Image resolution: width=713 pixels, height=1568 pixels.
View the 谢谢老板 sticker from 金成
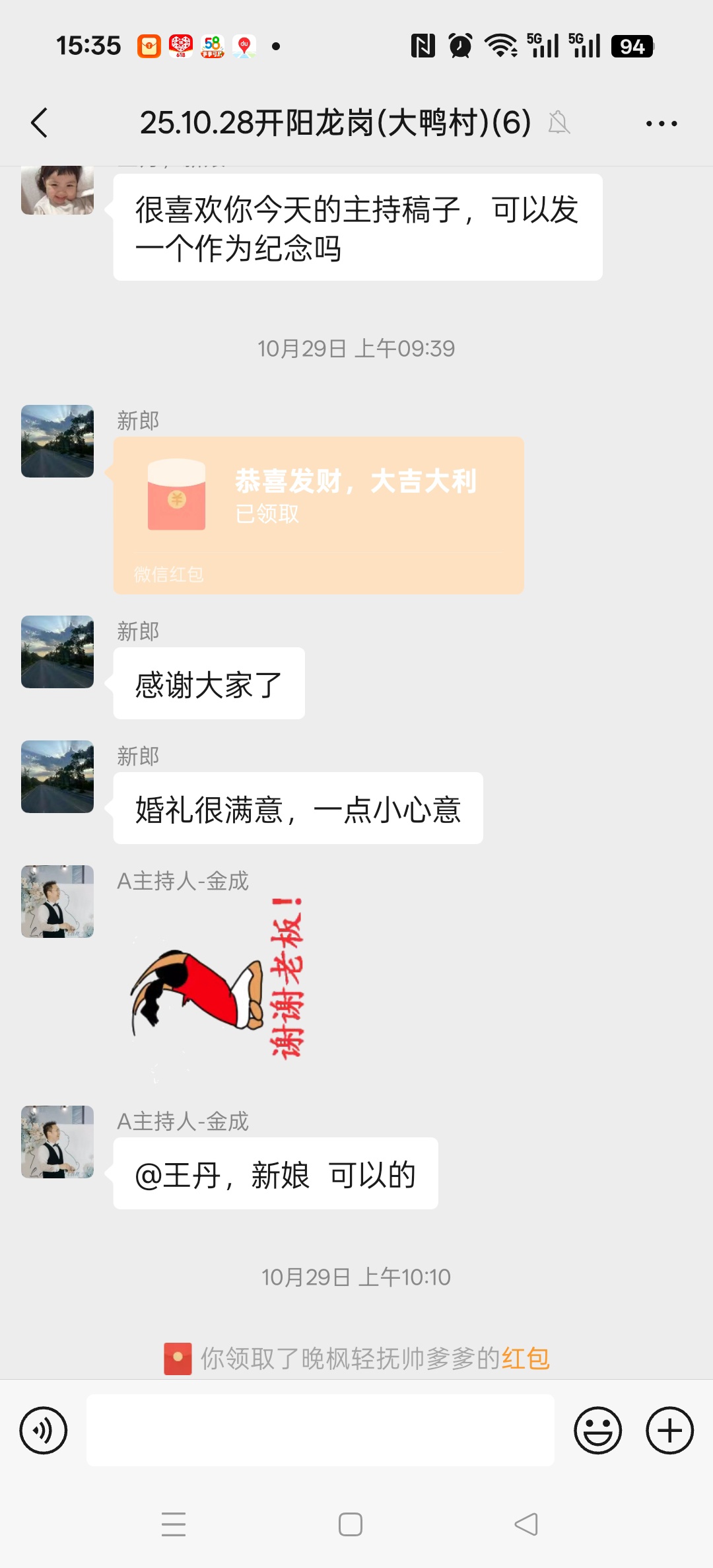point(218,984)
